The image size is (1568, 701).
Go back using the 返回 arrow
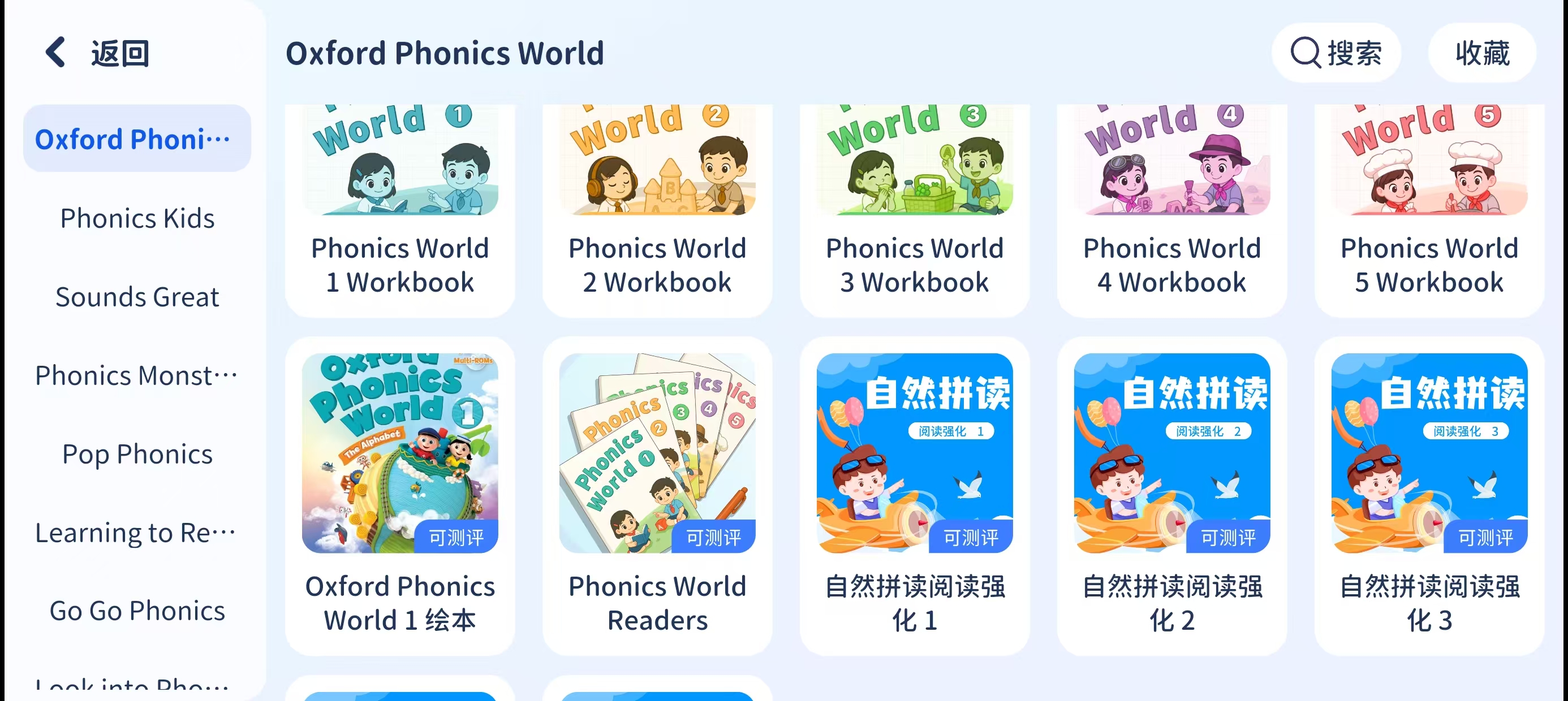point(56,53)
